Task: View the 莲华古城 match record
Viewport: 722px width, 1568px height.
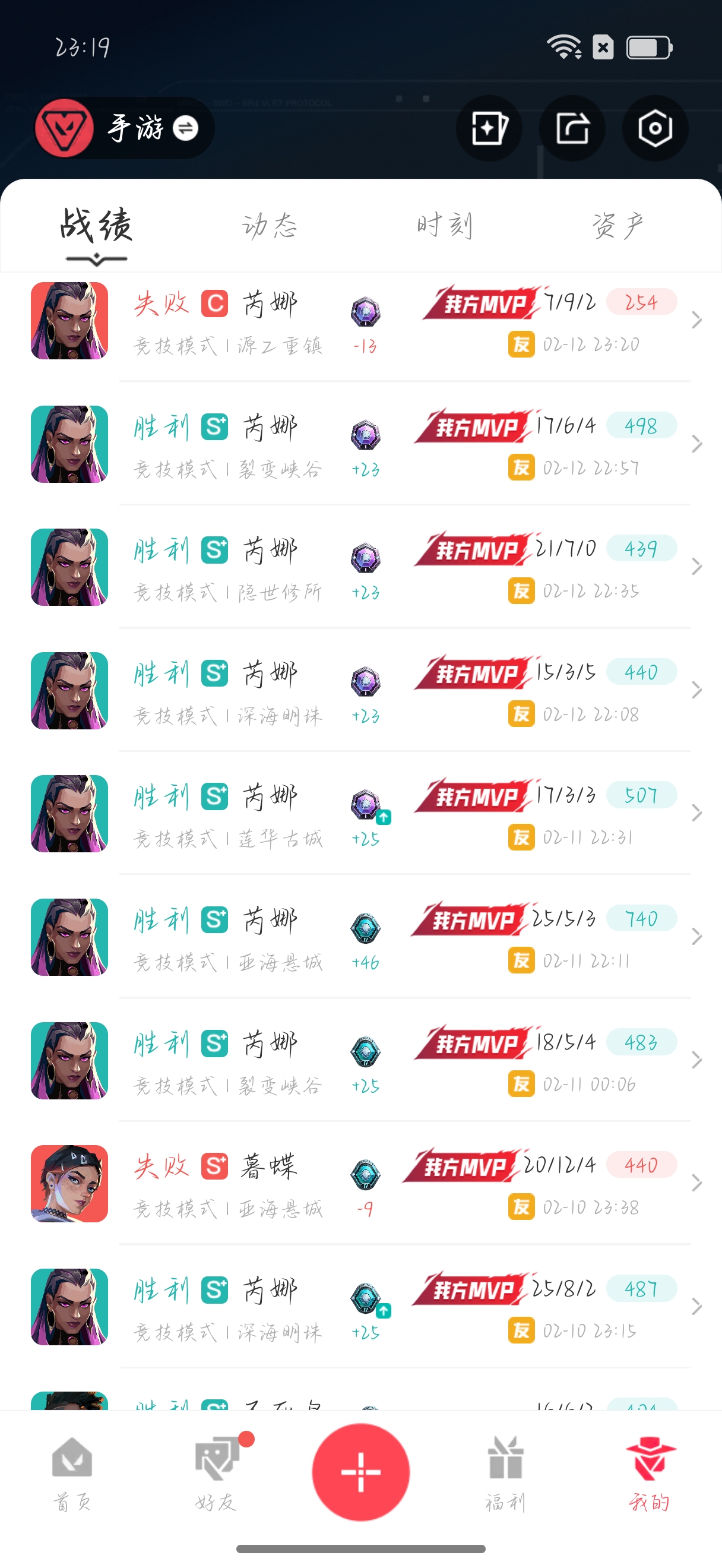Action: [365, 814]
